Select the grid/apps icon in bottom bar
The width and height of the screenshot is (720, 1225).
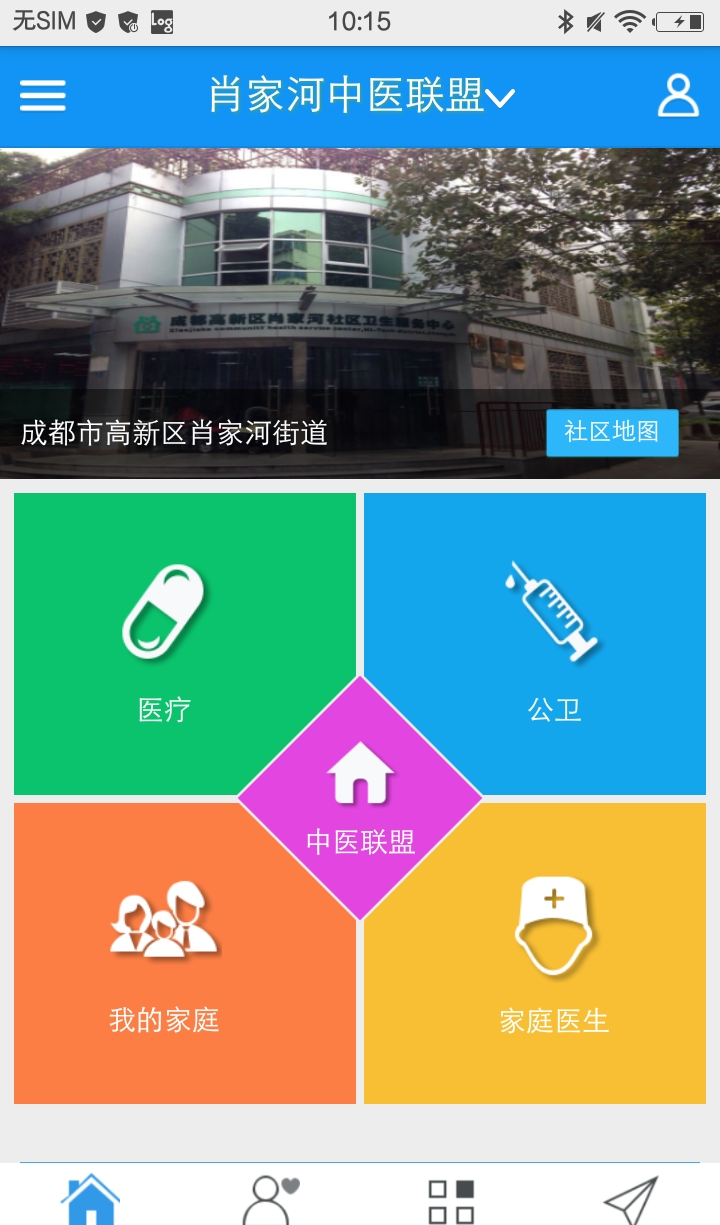coord(450,1195)
